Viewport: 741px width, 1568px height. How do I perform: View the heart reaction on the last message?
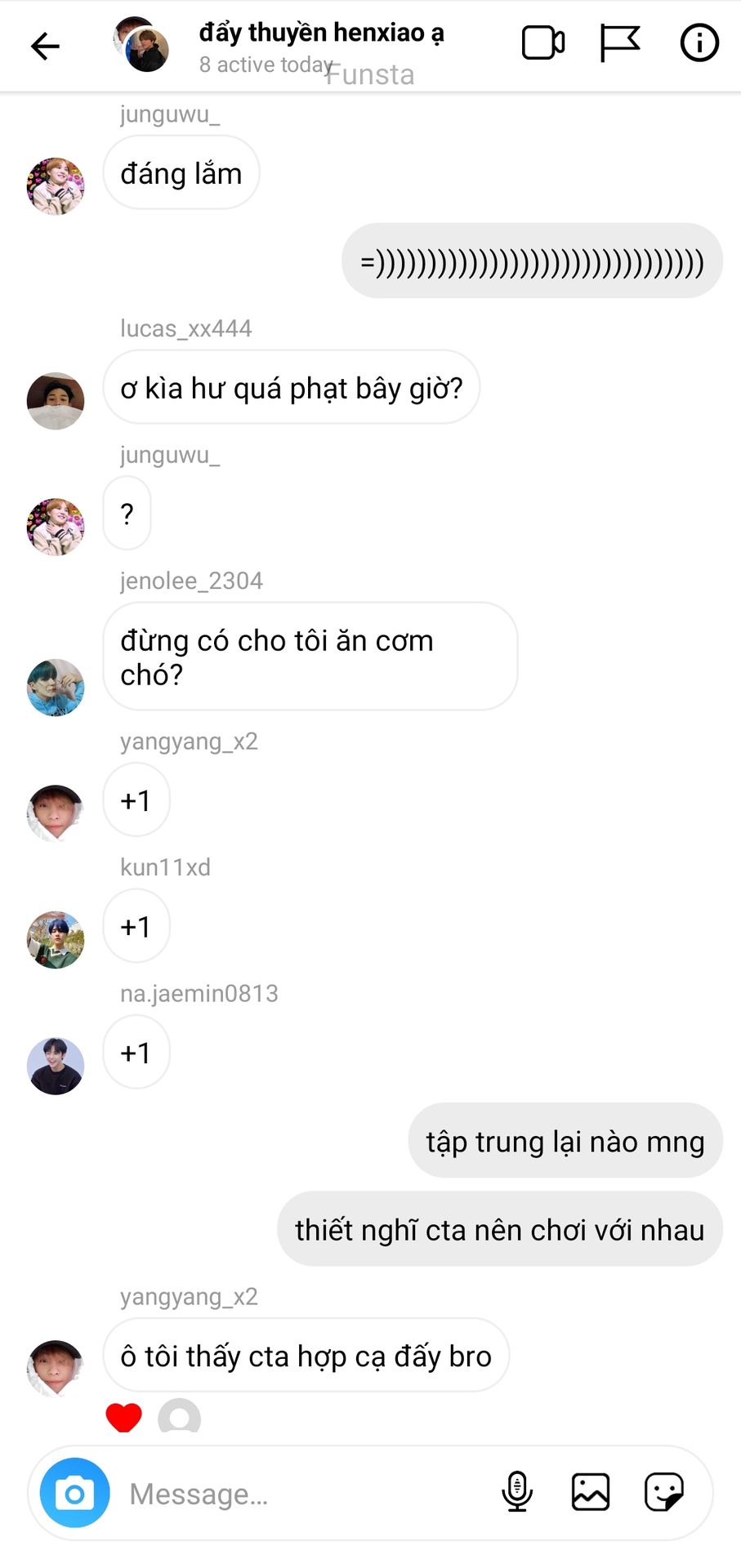(x=124, y=1417)
